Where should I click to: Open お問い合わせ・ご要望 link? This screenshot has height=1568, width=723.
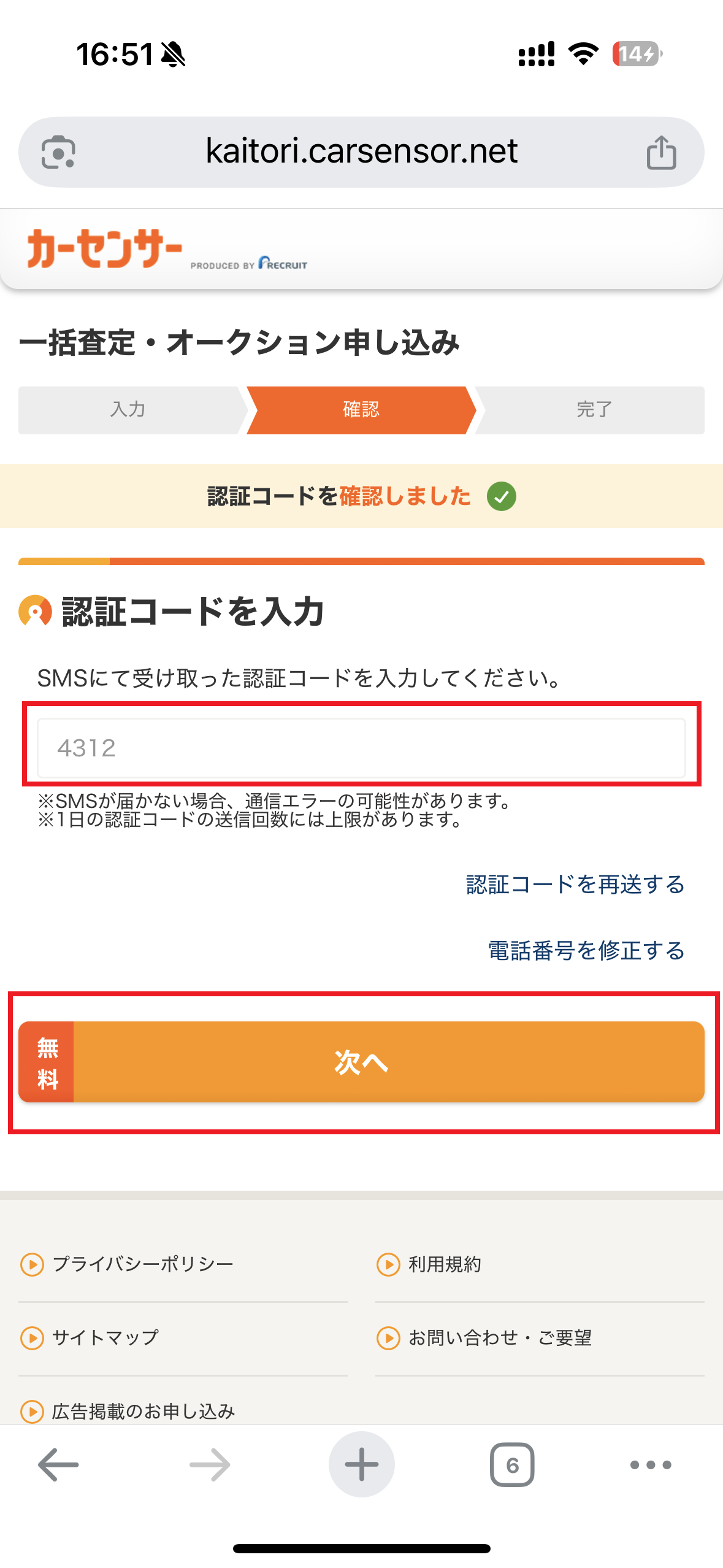500,1337
